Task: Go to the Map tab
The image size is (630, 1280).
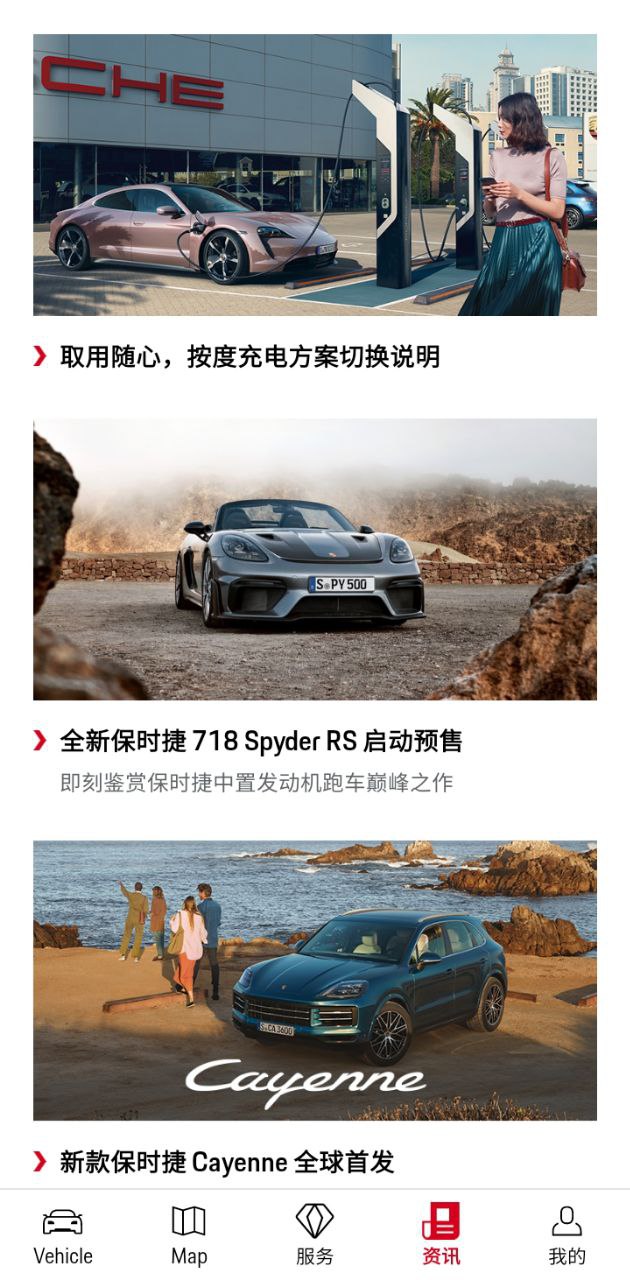Action: click(x=189, y=1236)
